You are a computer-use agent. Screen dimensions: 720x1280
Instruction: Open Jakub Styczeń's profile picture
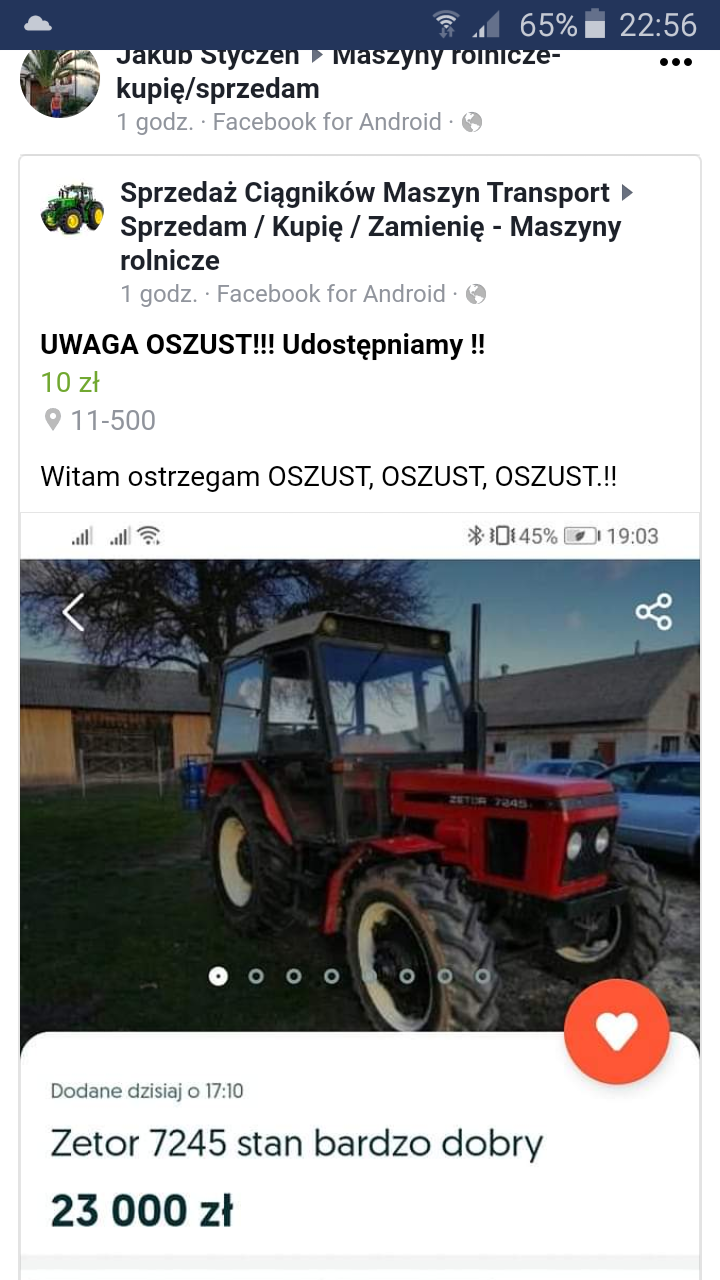(60, 82)
